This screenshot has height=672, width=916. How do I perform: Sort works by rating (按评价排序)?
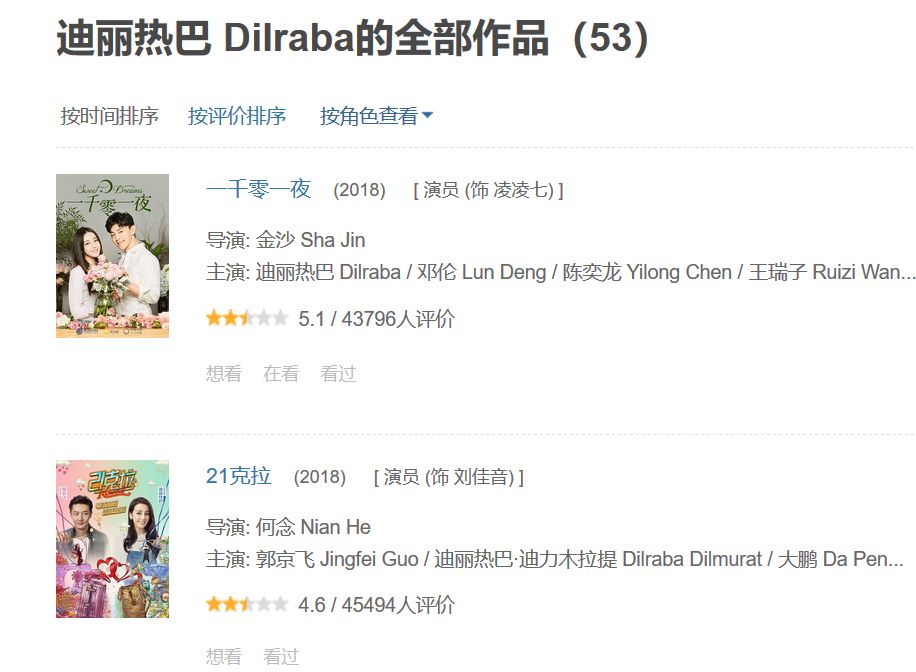coord(237,116)
